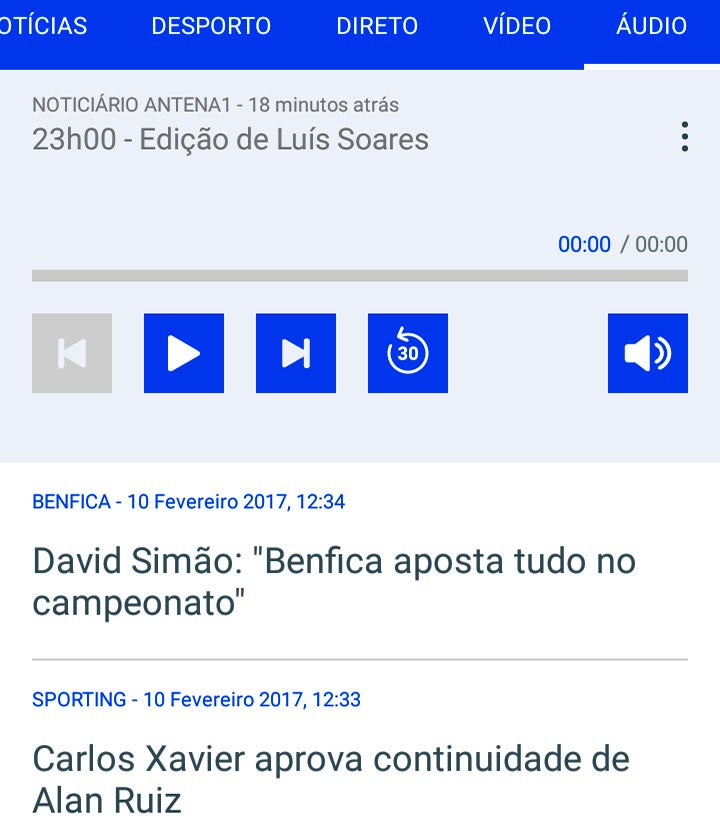Switch to the Notícias tab
This screenshot has height=828, width=720.
(42, 26)
